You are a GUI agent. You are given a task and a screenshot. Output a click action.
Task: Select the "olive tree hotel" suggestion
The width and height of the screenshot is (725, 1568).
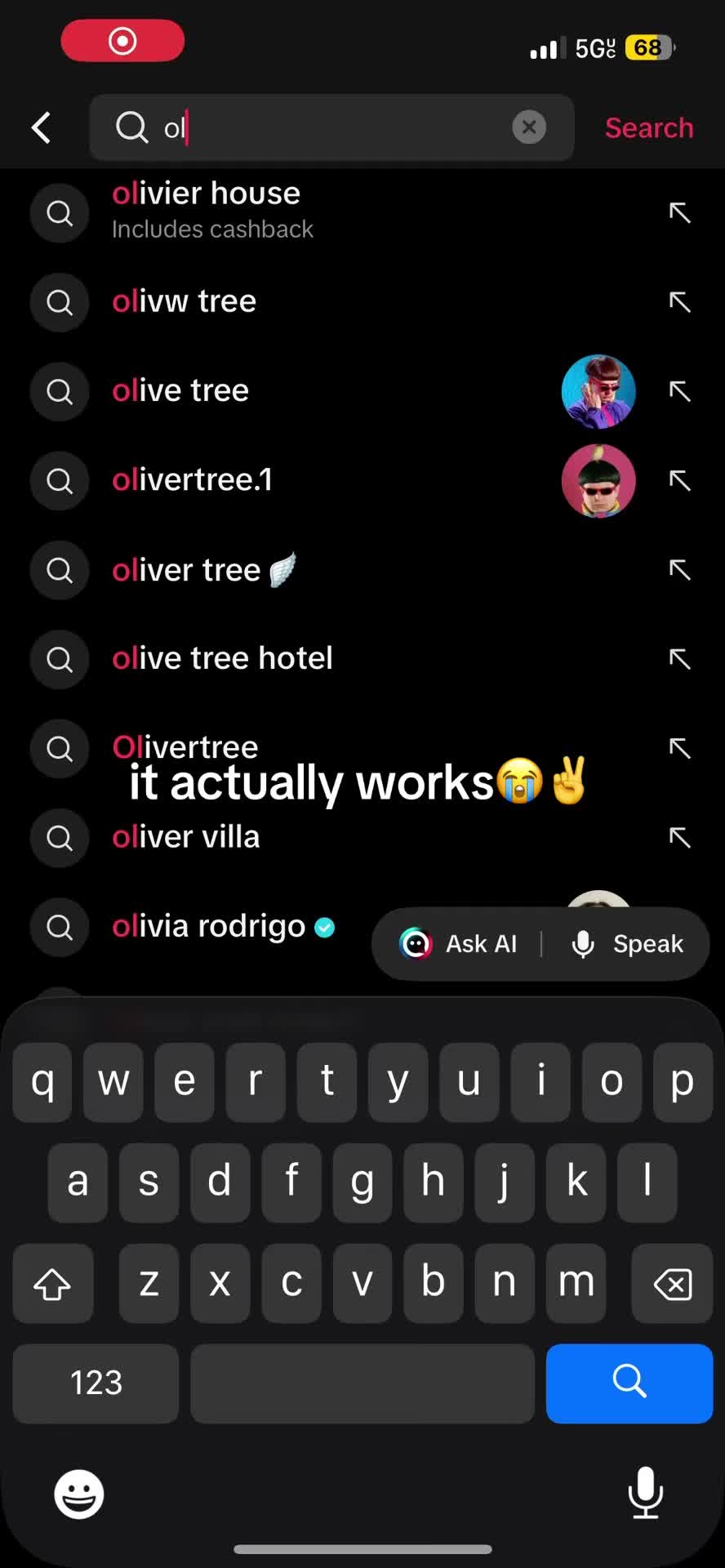(362, 658)
